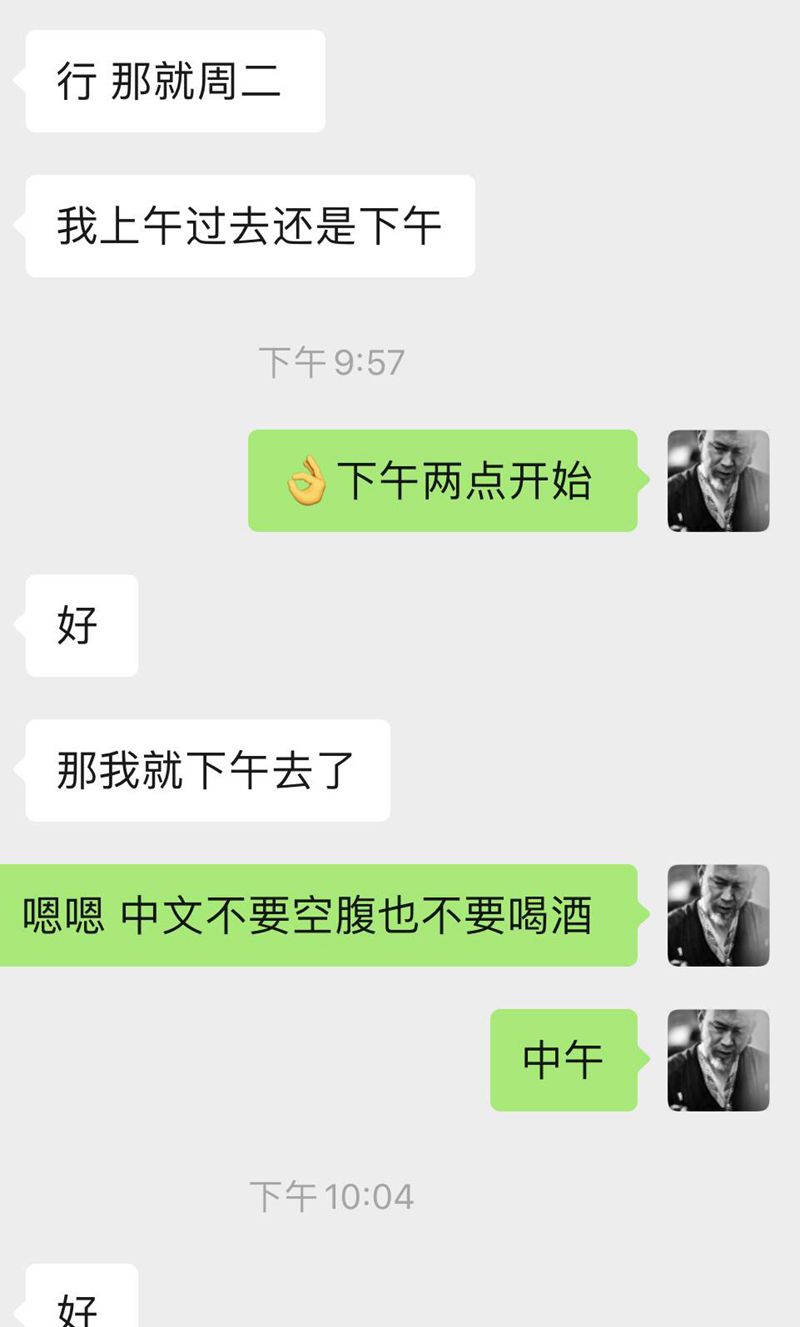Tap avatar next to "中文不要空腹也不要喝酒" message
800x1327 pixels.
coord(718,915)
